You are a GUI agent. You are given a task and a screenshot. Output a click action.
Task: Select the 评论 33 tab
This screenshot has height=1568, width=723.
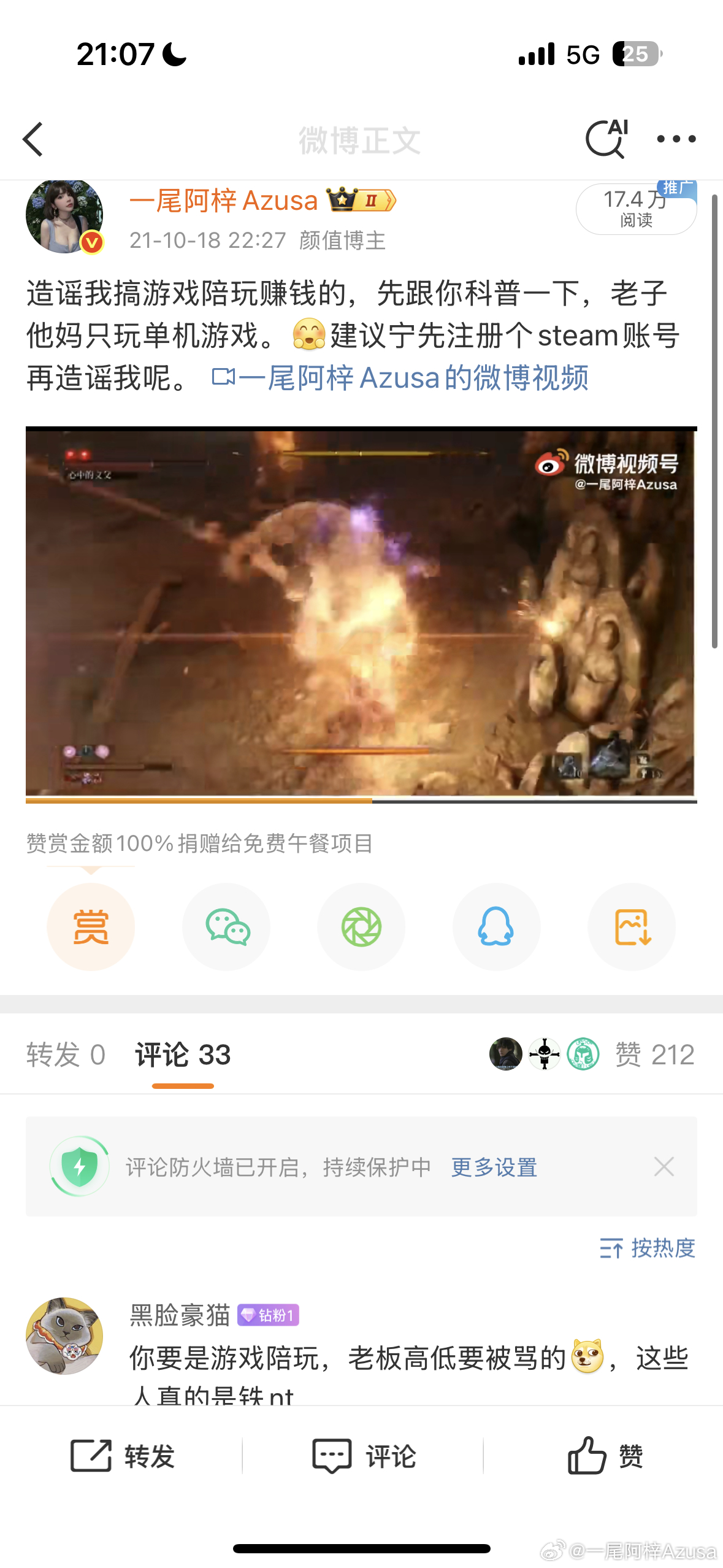(183, 1055)
